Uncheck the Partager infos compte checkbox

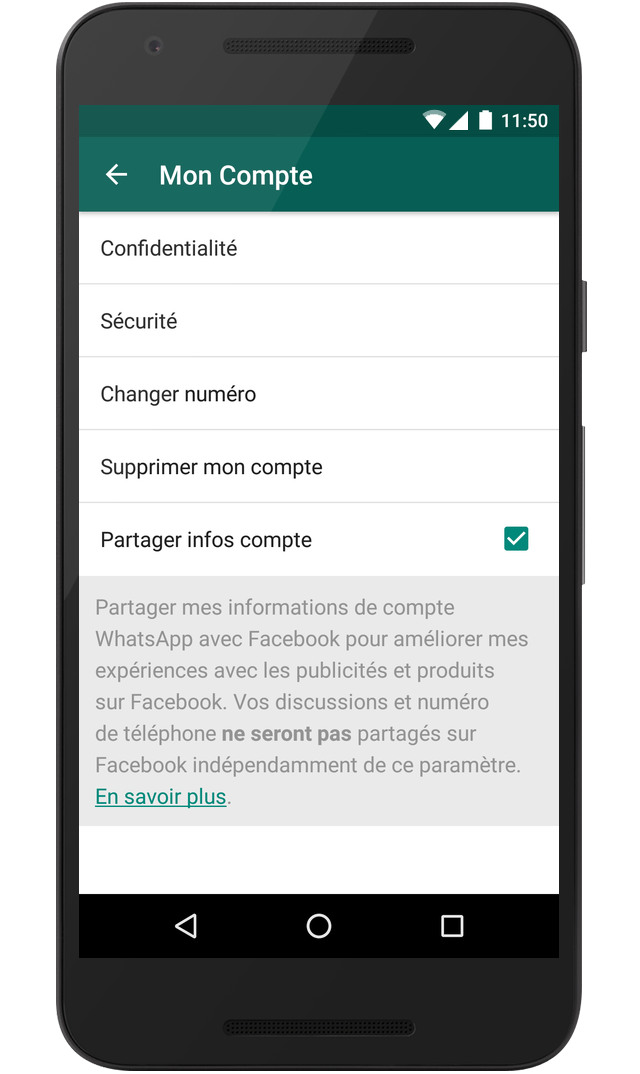516,539
